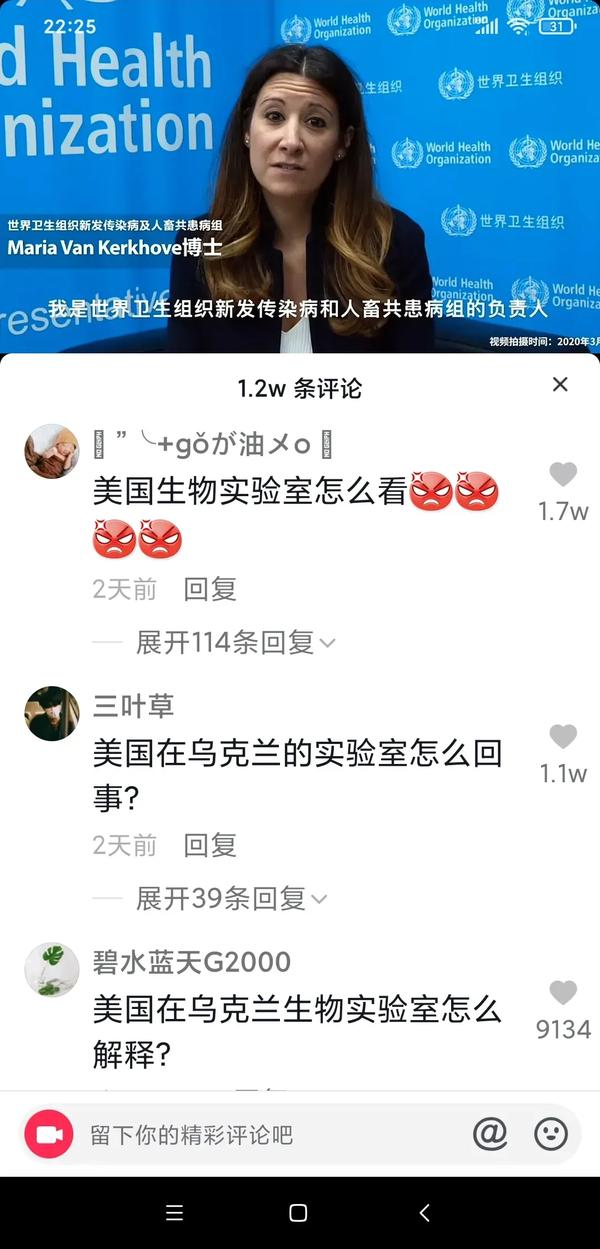Reply to 三叶草's comment
Viewport: 600px width, 1249px height.
(x=210, y=845)
